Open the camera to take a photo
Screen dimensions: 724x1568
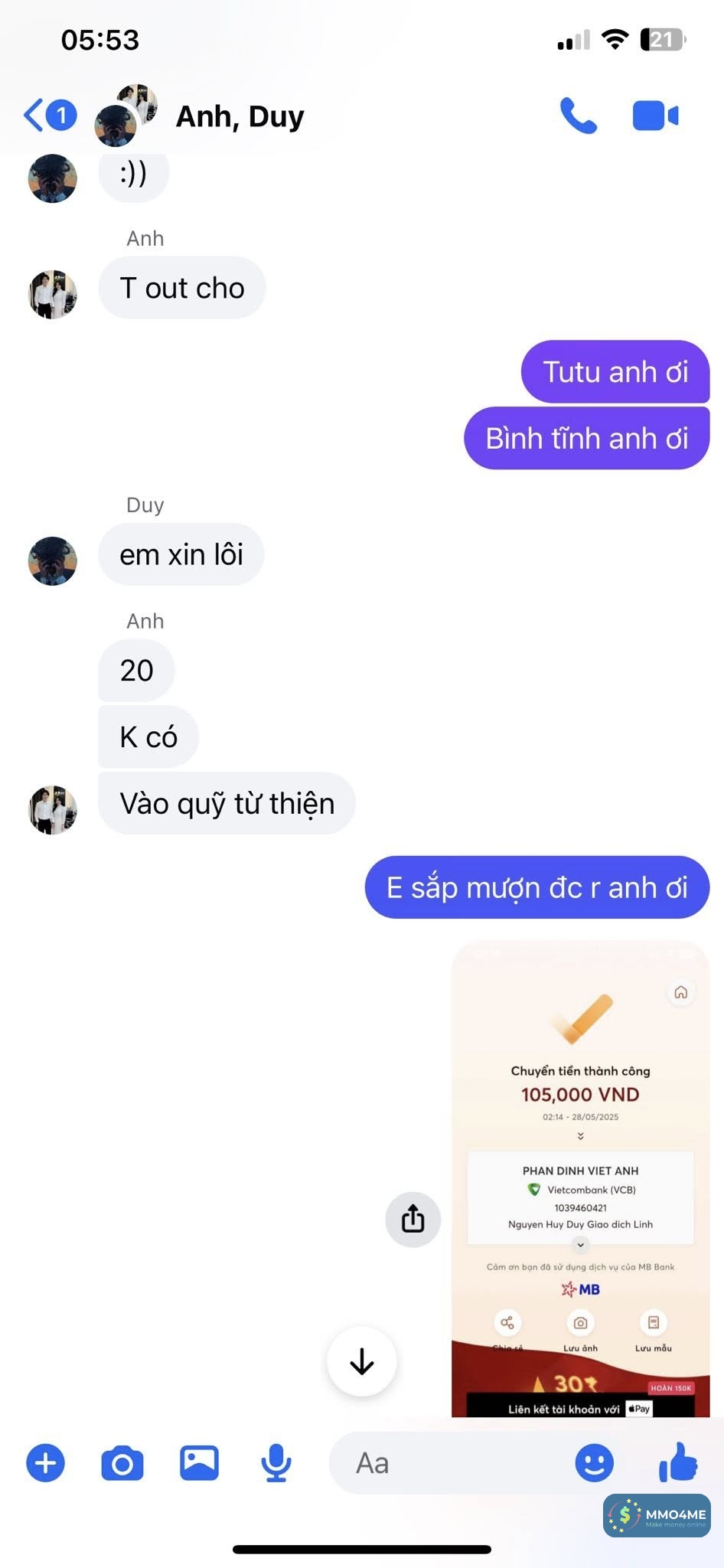coord(122,1463)
